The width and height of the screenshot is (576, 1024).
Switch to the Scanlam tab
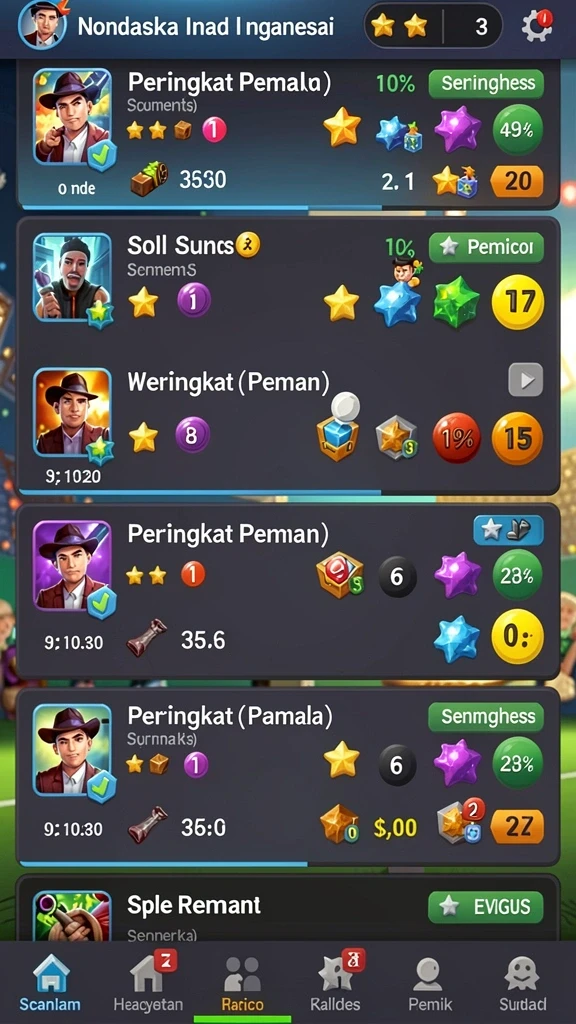pyautogui.click(x=50, y=983)
